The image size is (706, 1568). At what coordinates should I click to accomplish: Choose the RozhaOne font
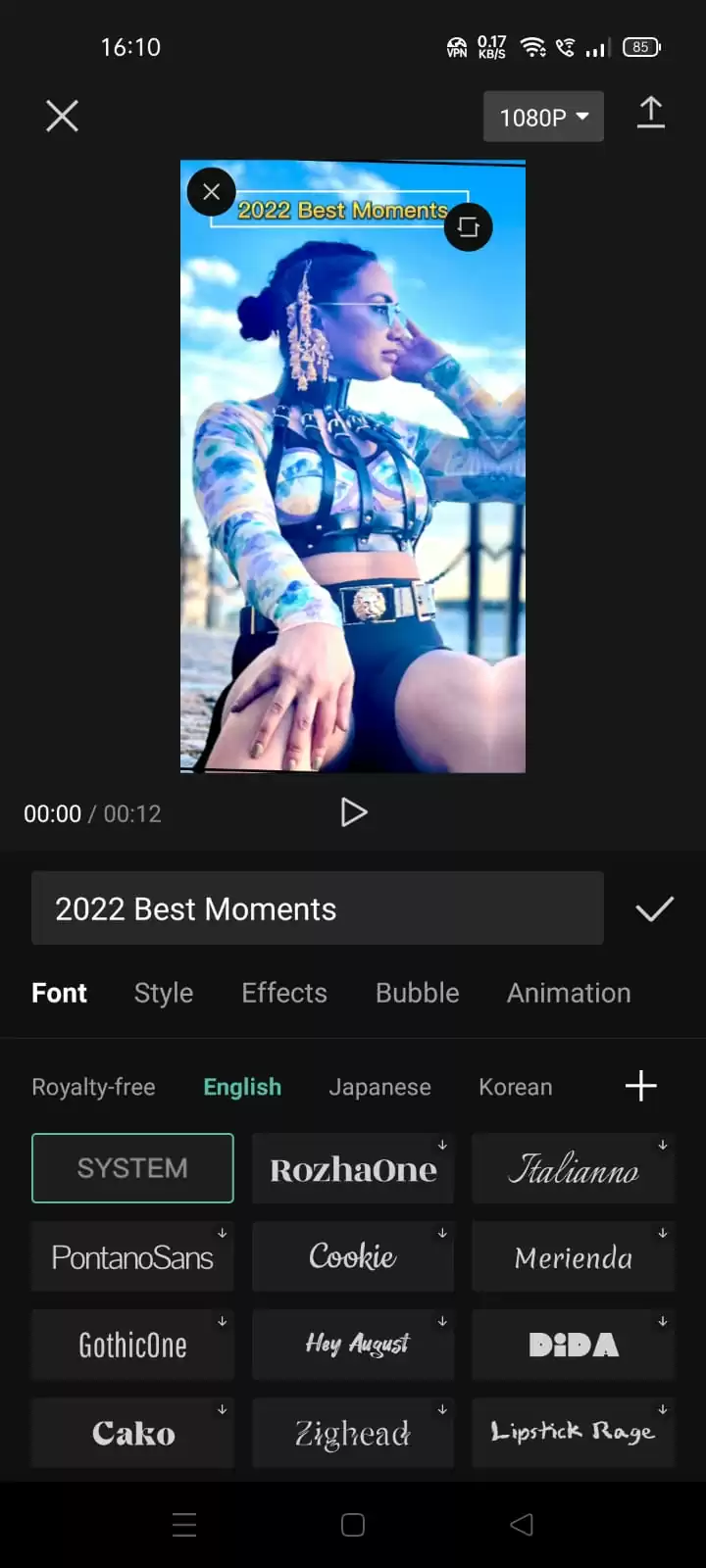pos(353,1168)
